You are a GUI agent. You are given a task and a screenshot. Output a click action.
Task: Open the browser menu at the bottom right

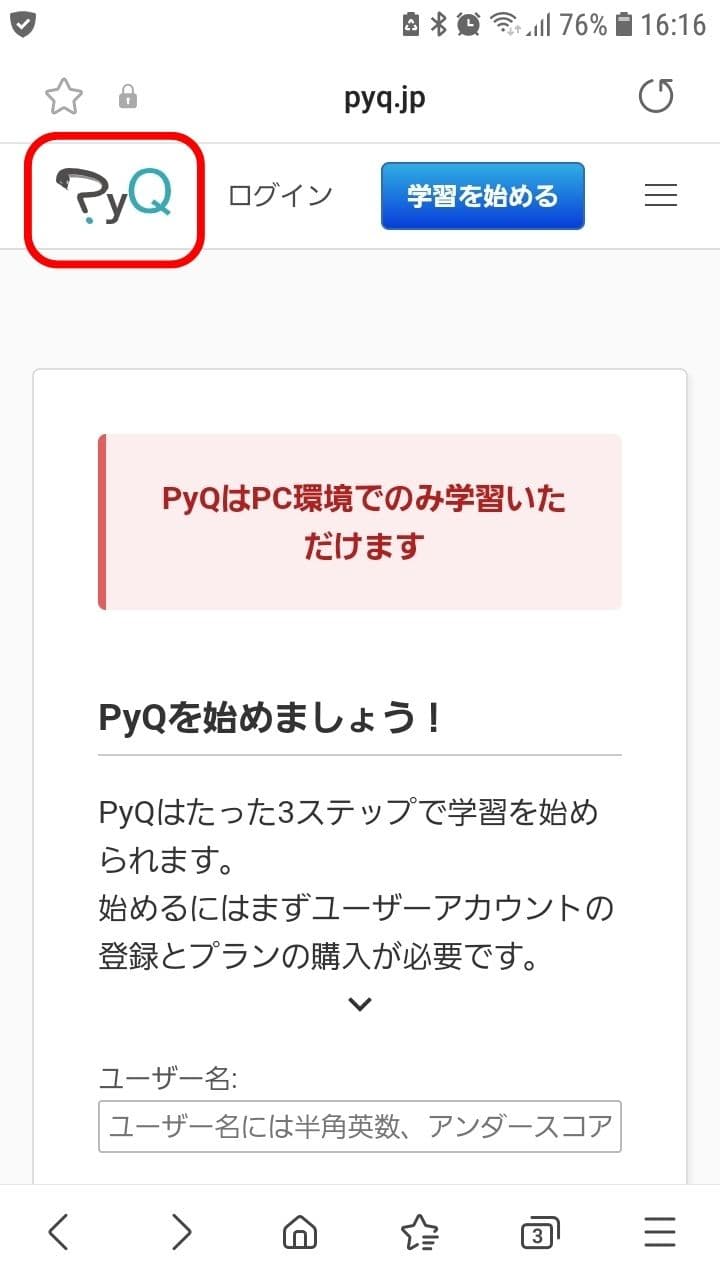[x=661, y=1231]
